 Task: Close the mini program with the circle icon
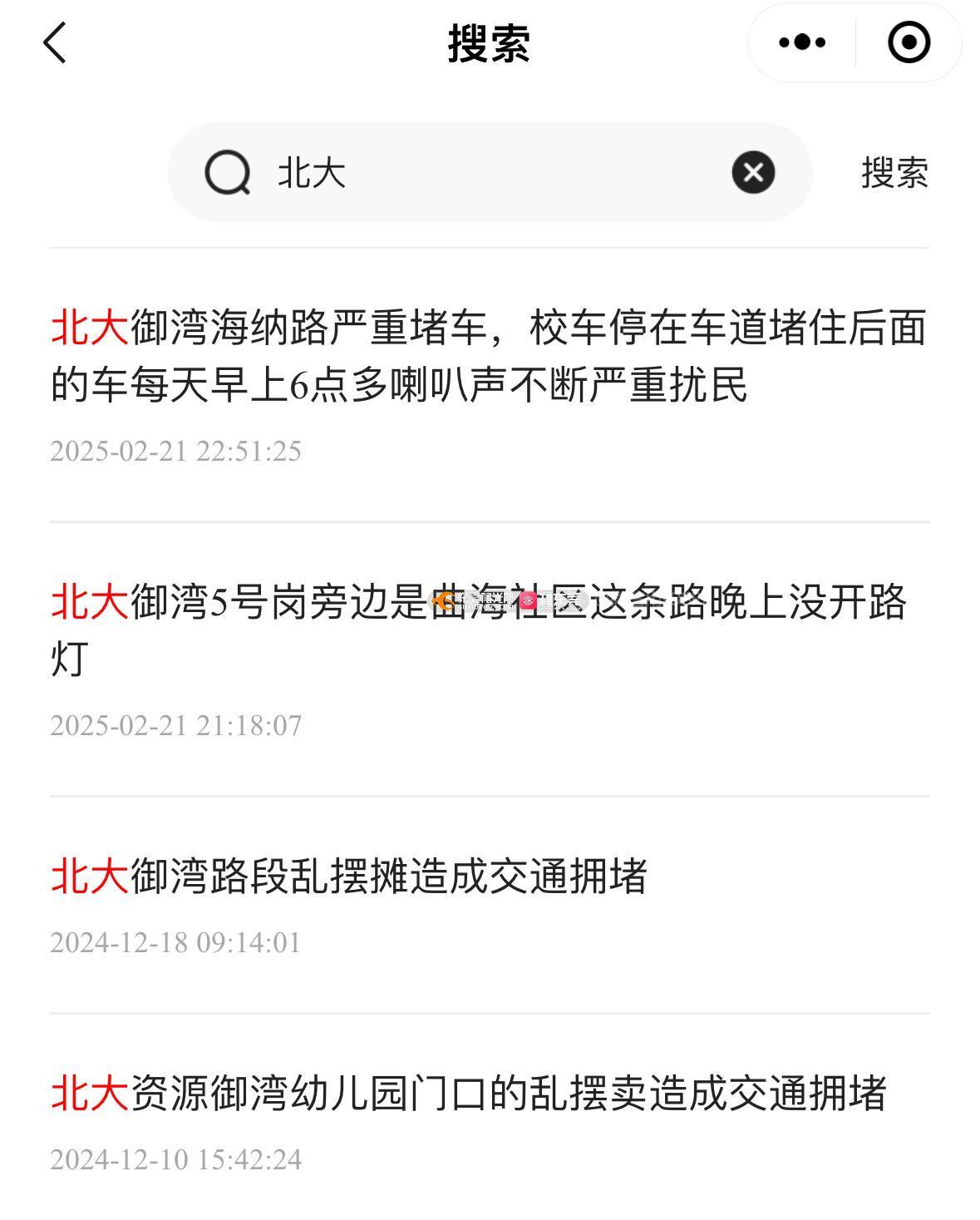click(x=908, y=42)
